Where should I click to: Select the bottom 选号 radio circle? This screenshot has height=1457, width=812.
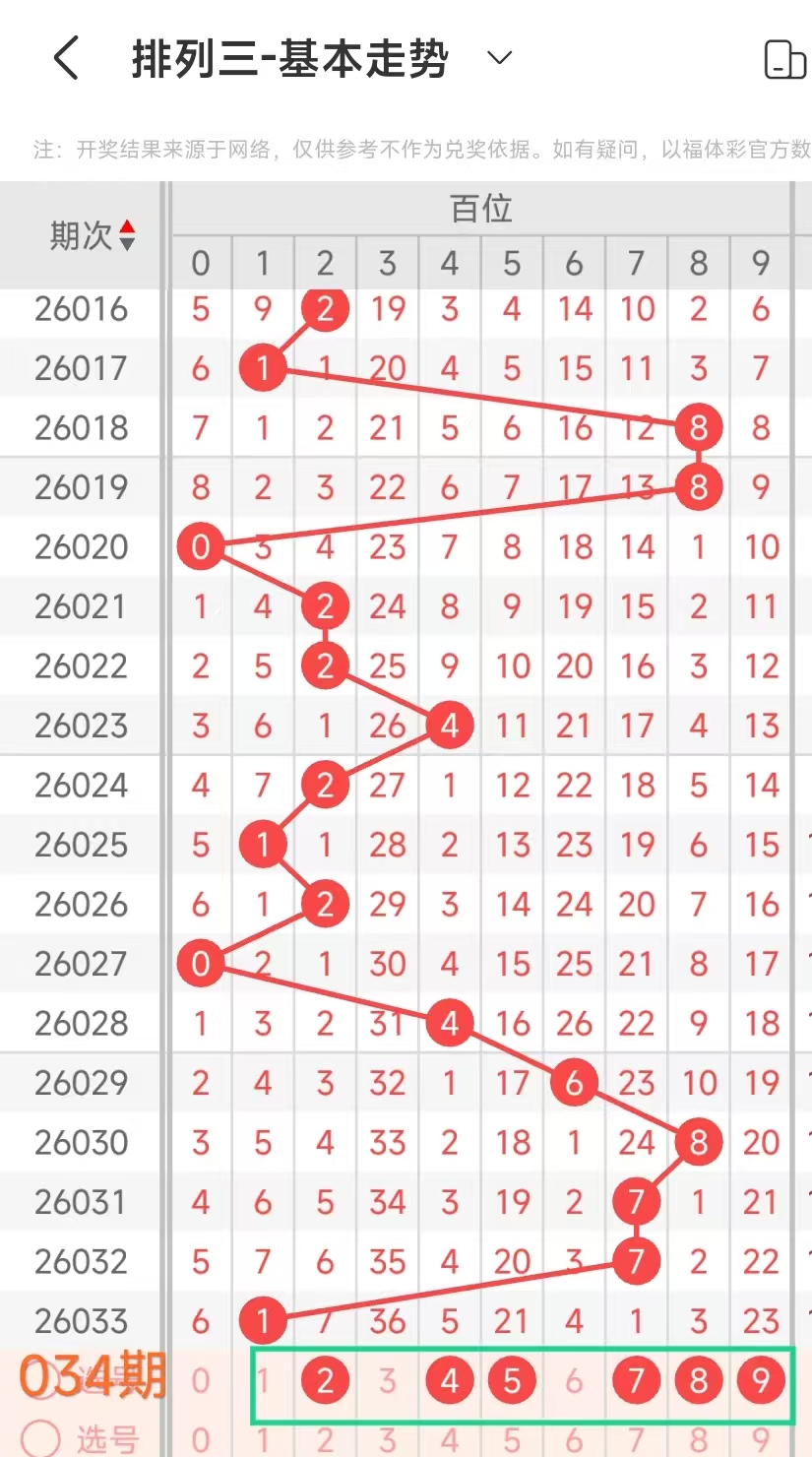coord(41,1439)
